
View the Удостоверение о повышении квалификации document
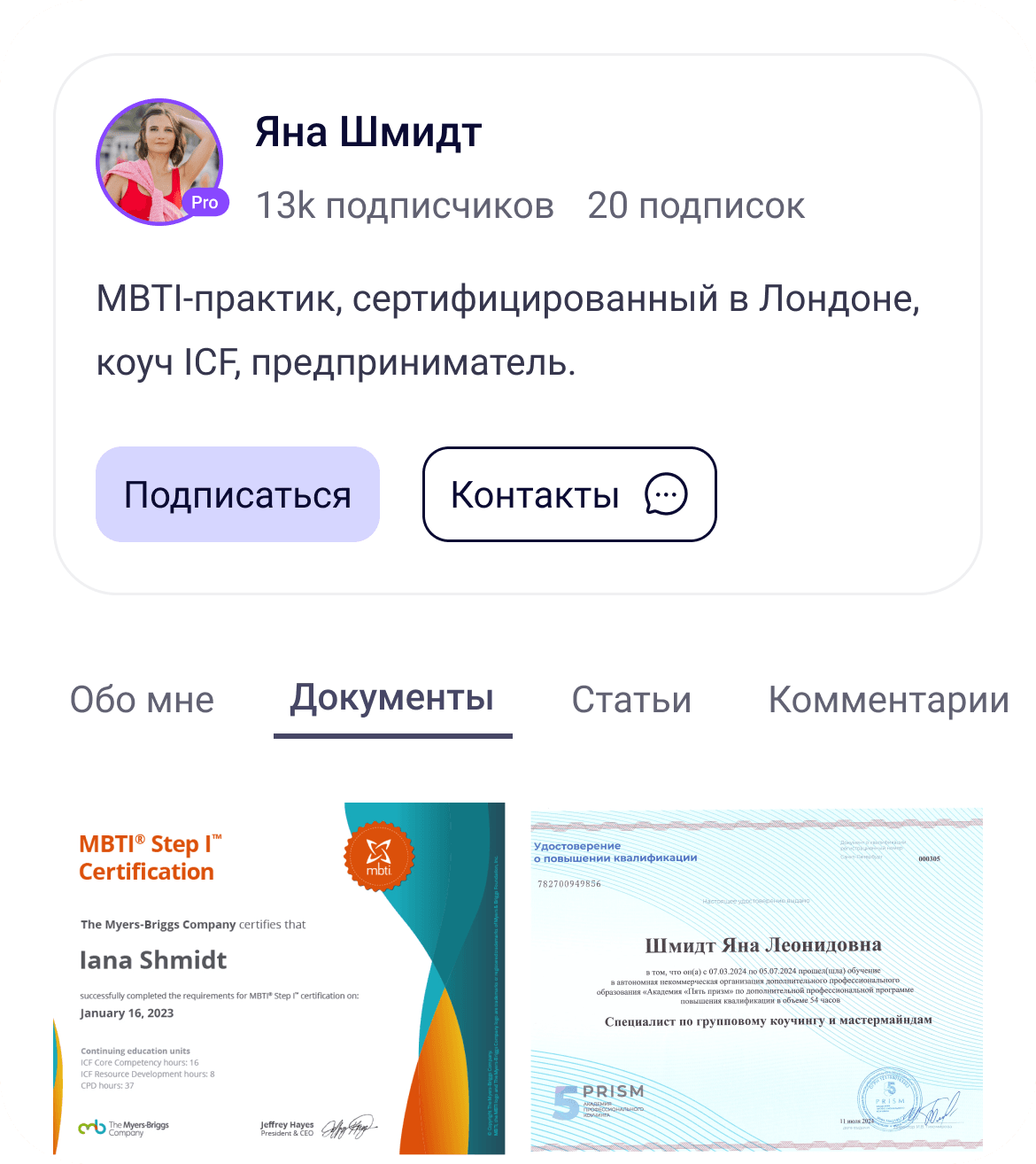click(756, 978)
